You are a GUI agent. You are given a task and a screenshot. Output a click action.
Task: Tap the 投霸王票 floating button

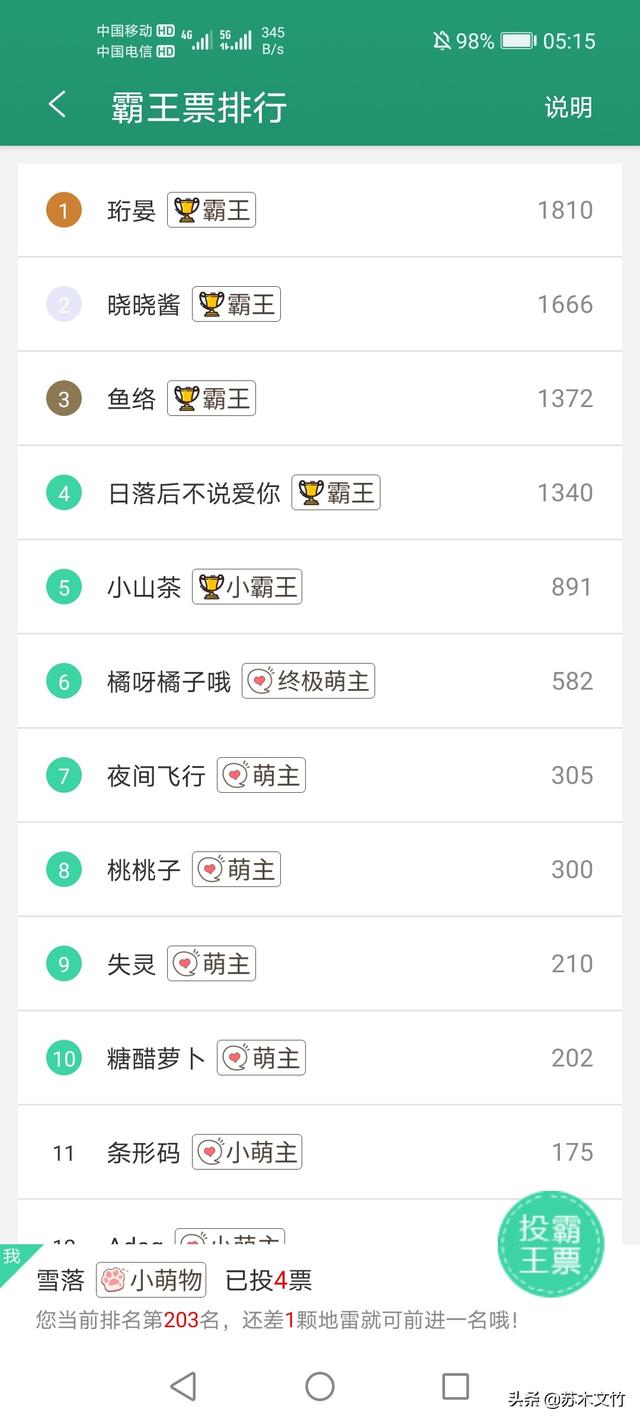point(550,1245)
